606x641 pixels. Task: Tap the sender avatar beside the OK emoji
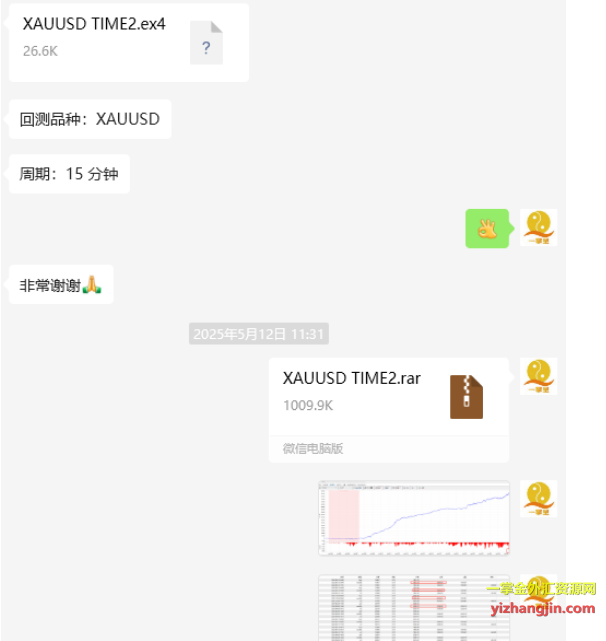539,228
